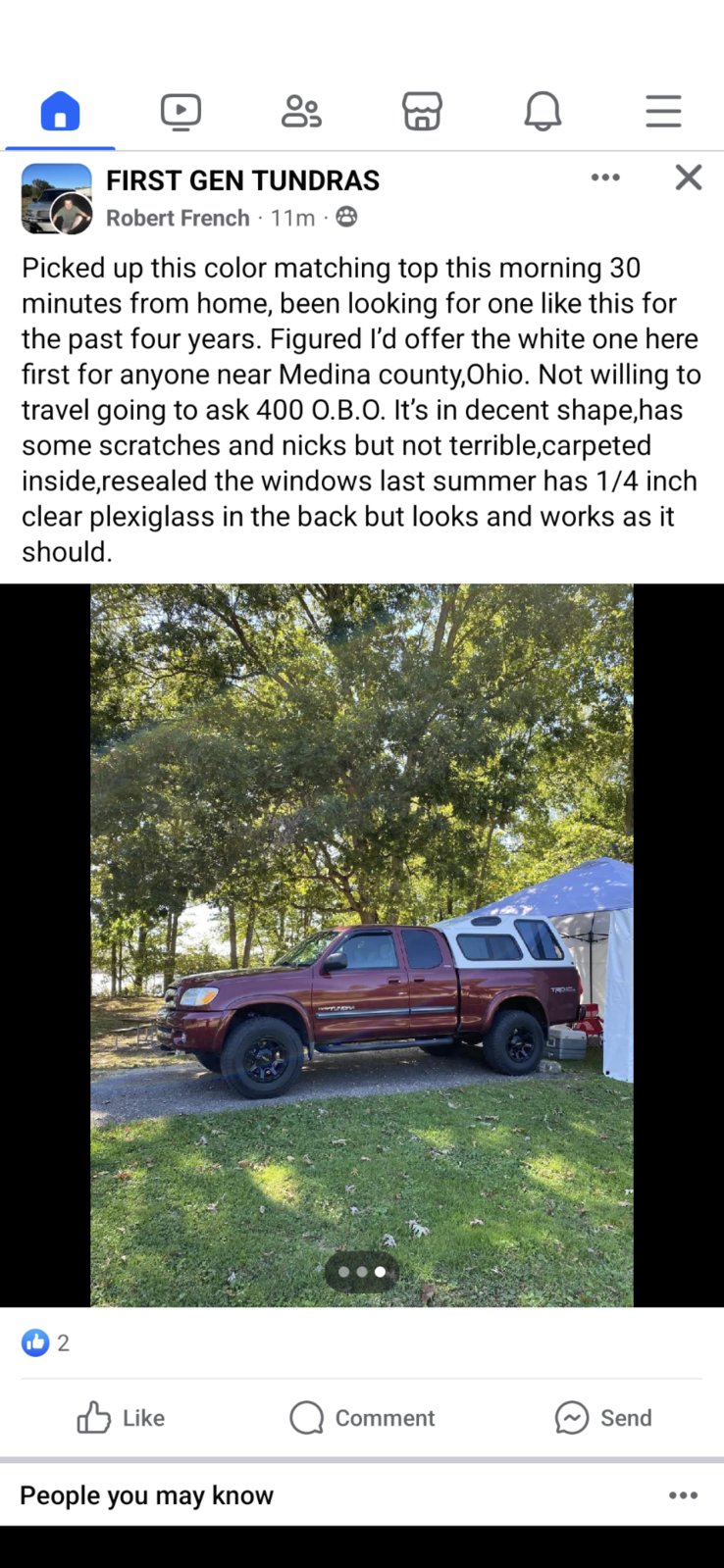Open options for People you may know
This screenshot has height=1568, width=724.
(683, 1495)
